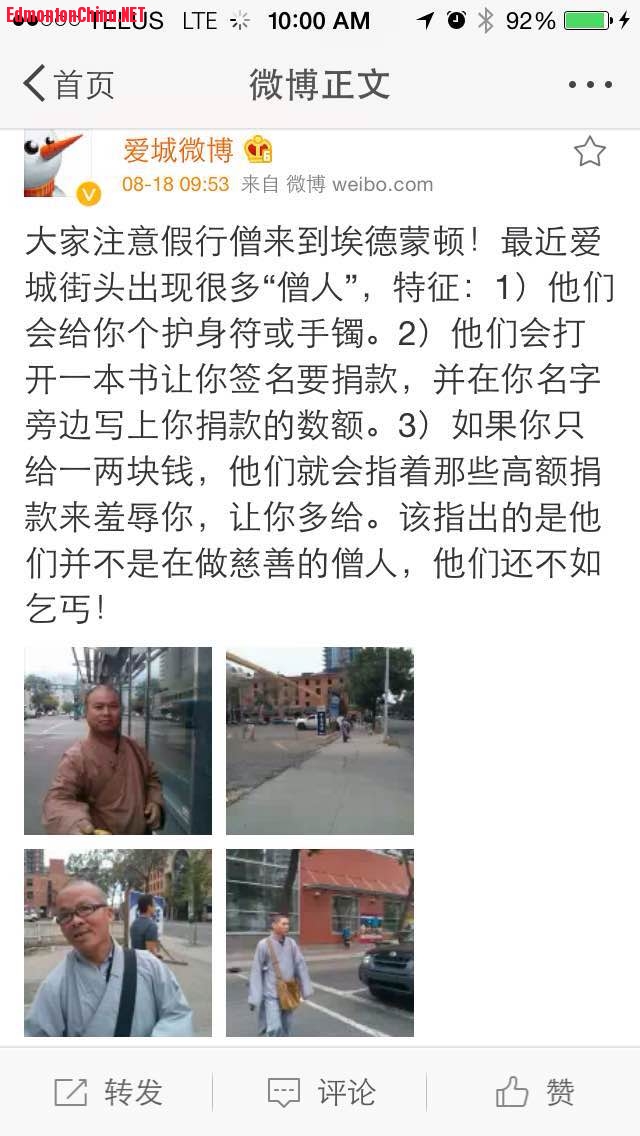640x1136 pixels.
Task: Open 评论 to comment on the post
Action: [320, 1092]
